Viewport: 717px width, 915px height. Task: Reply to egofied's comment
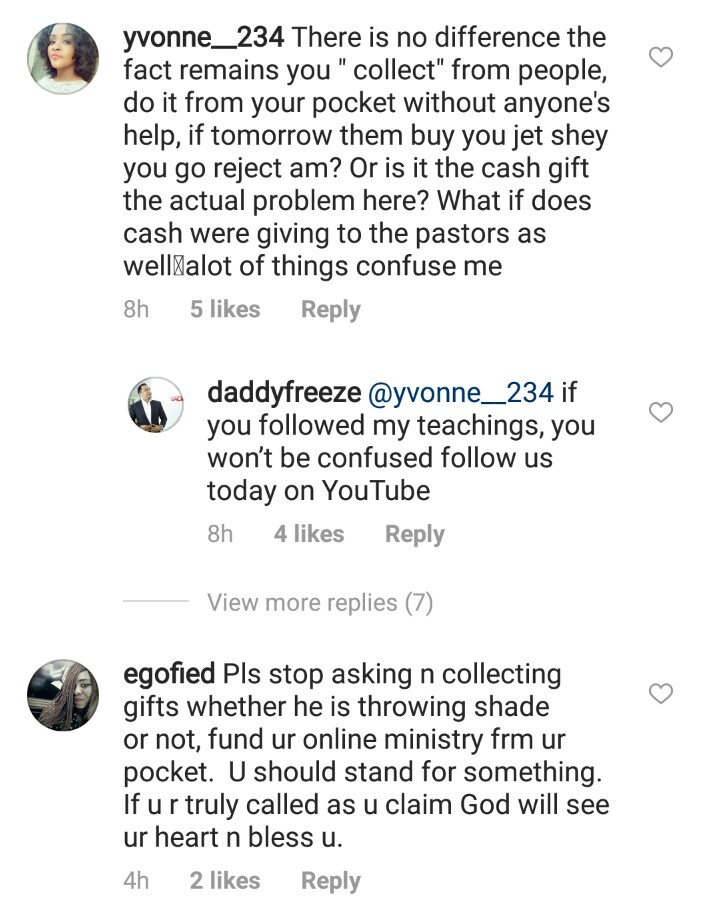click(330, 881)
